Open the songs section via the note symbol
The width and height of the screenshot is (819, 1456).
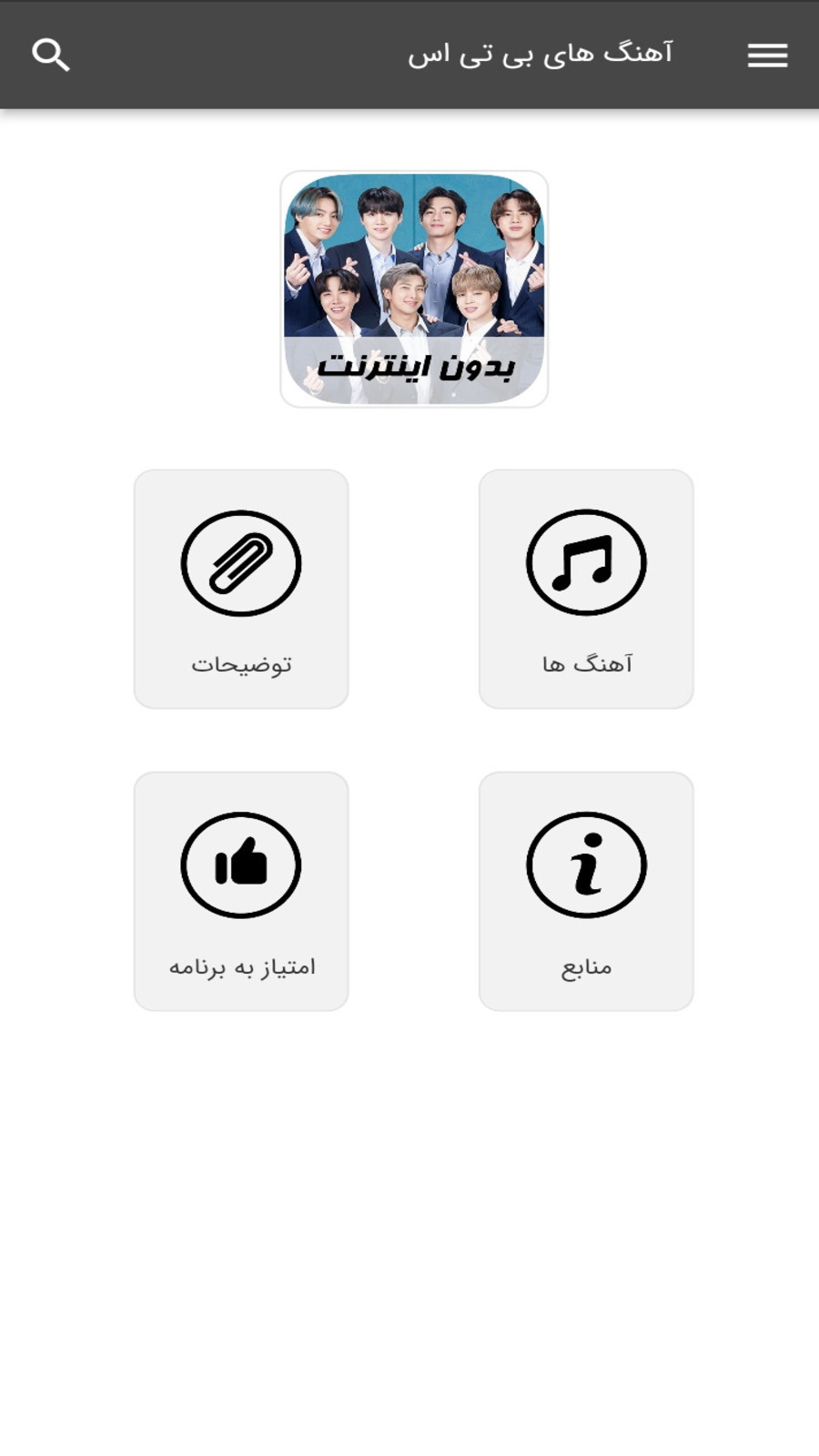(586, 562)
